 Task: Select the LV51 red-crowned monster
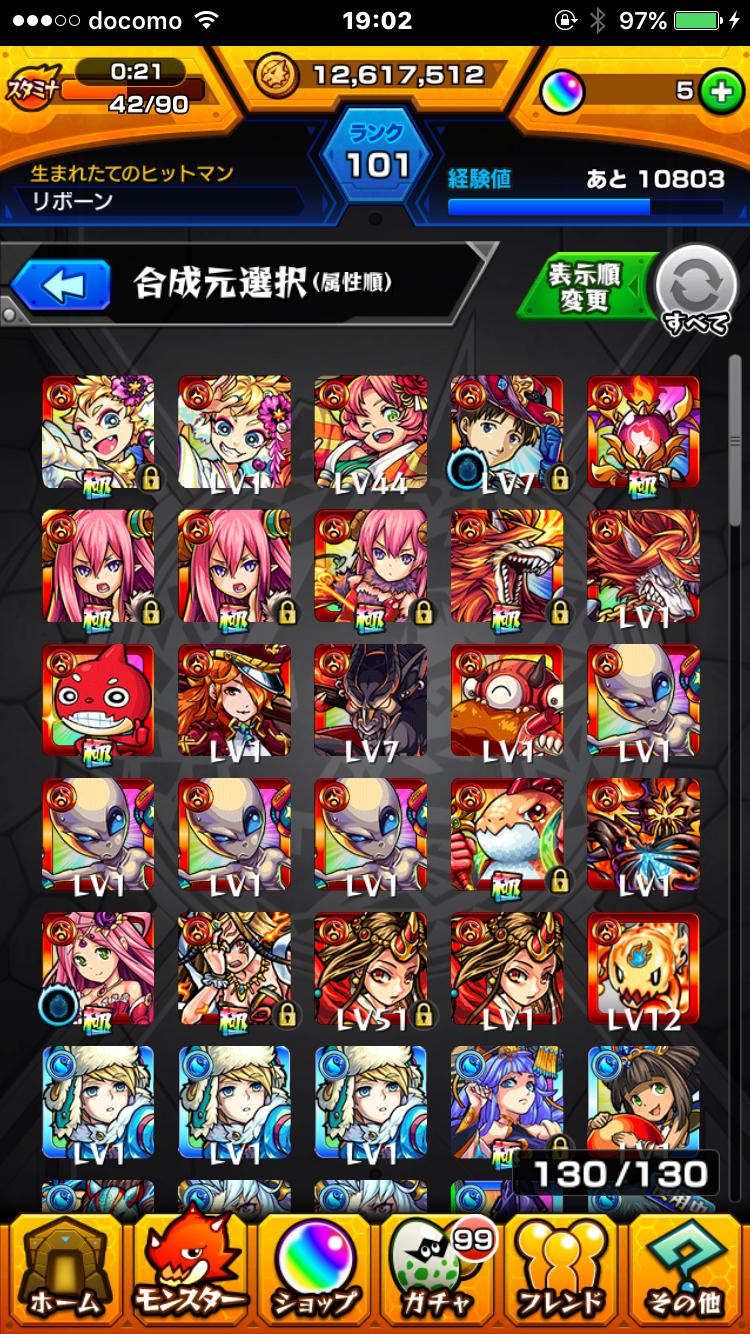click(x=370, y=968)
